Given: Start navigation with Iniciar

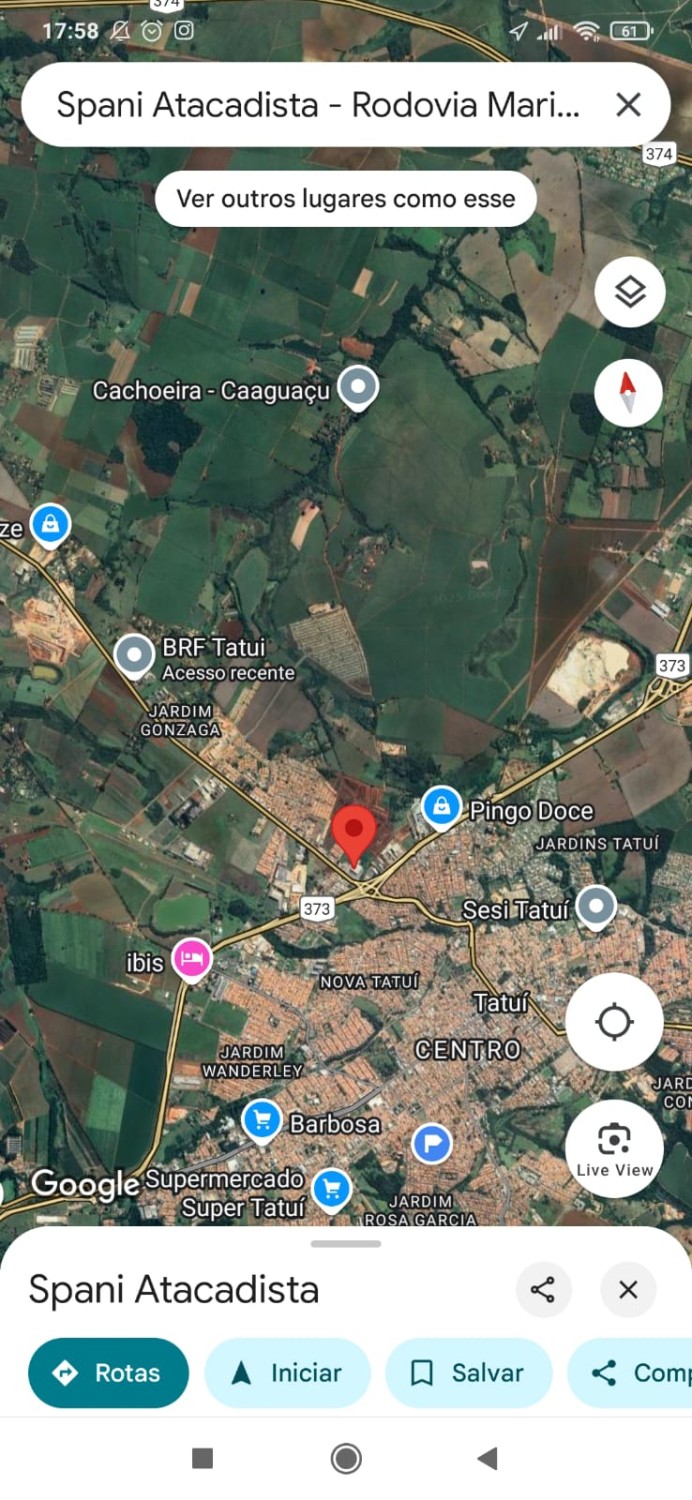Looking at the screenshot, I should coord(287,1373).
